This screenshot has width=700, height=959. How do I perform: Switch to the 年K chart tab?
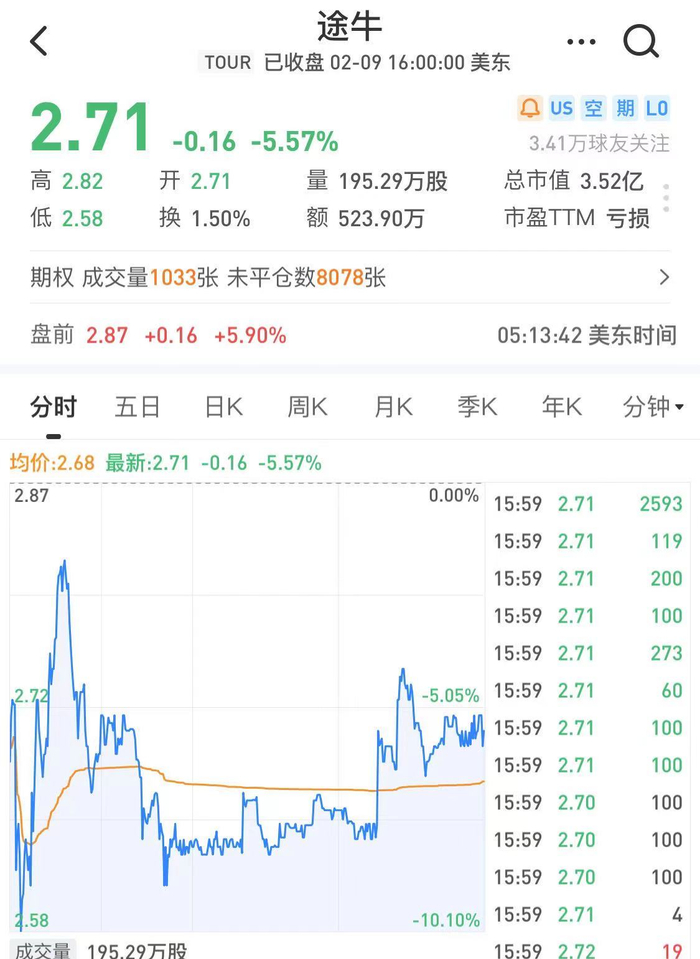point(561,407)
